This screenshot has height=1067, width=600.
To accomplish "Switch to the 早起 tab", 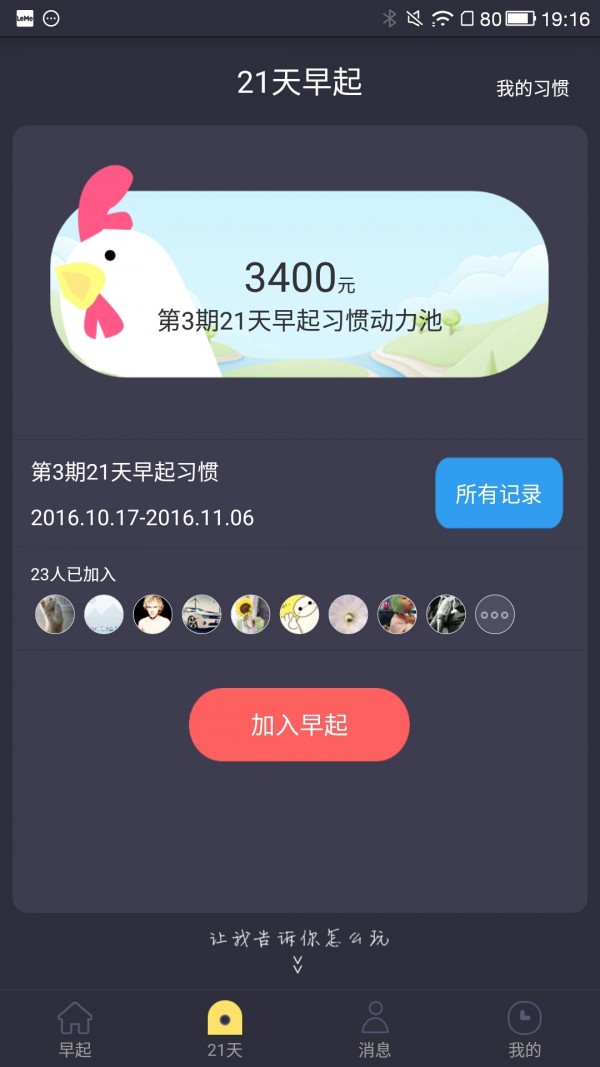I will tap(75, 1030).
